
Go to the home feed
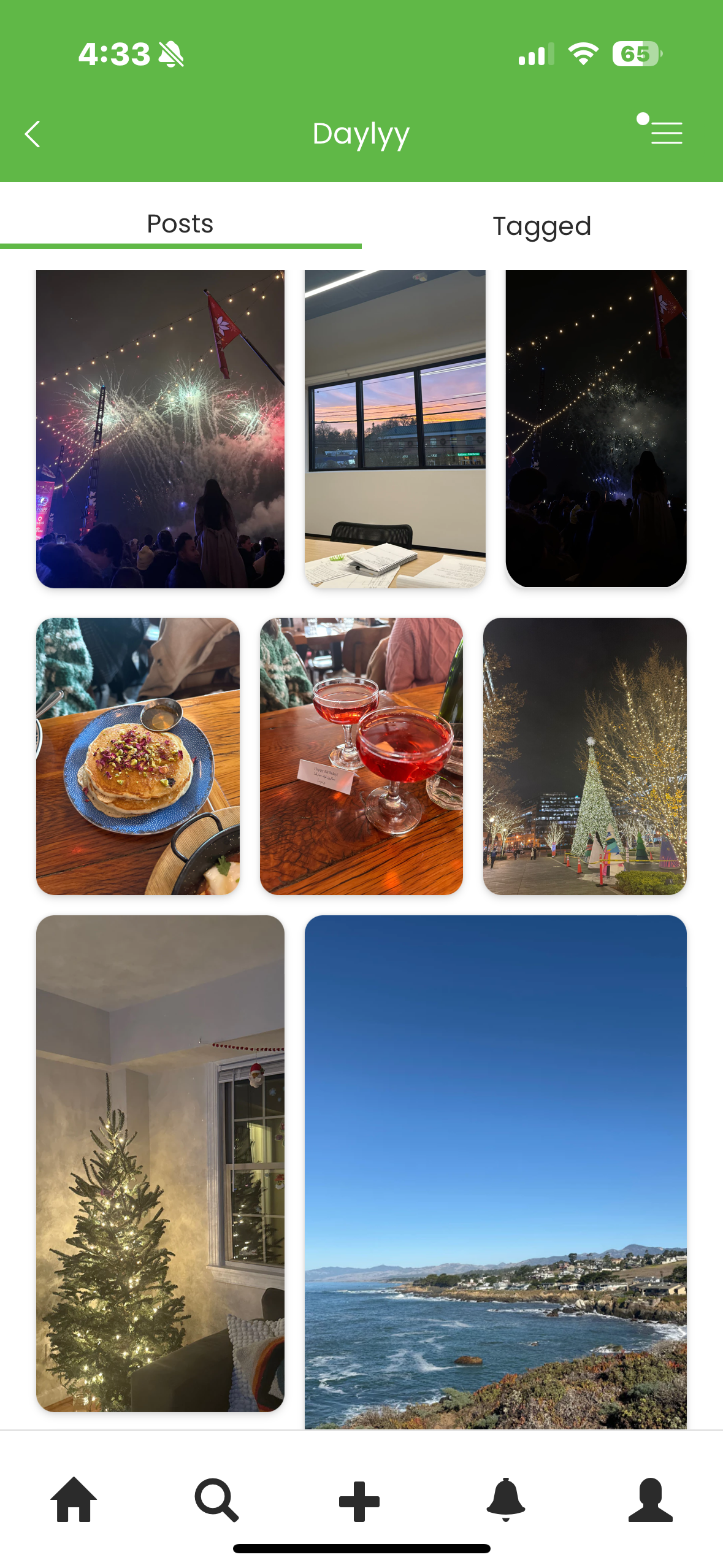pos(74,1499)
